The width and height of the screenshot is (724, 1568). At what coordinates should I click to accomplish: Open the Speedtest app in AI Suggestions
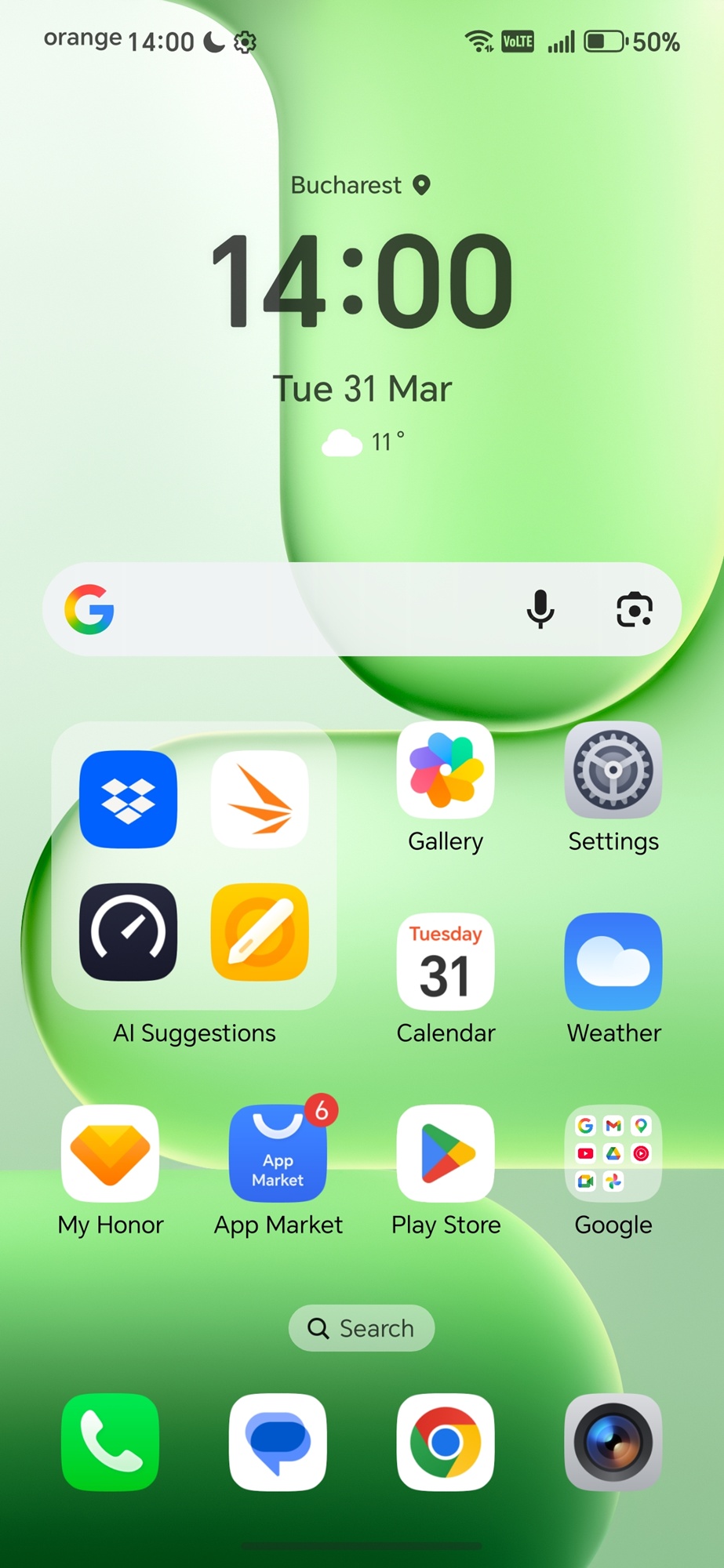click(128, 931)
